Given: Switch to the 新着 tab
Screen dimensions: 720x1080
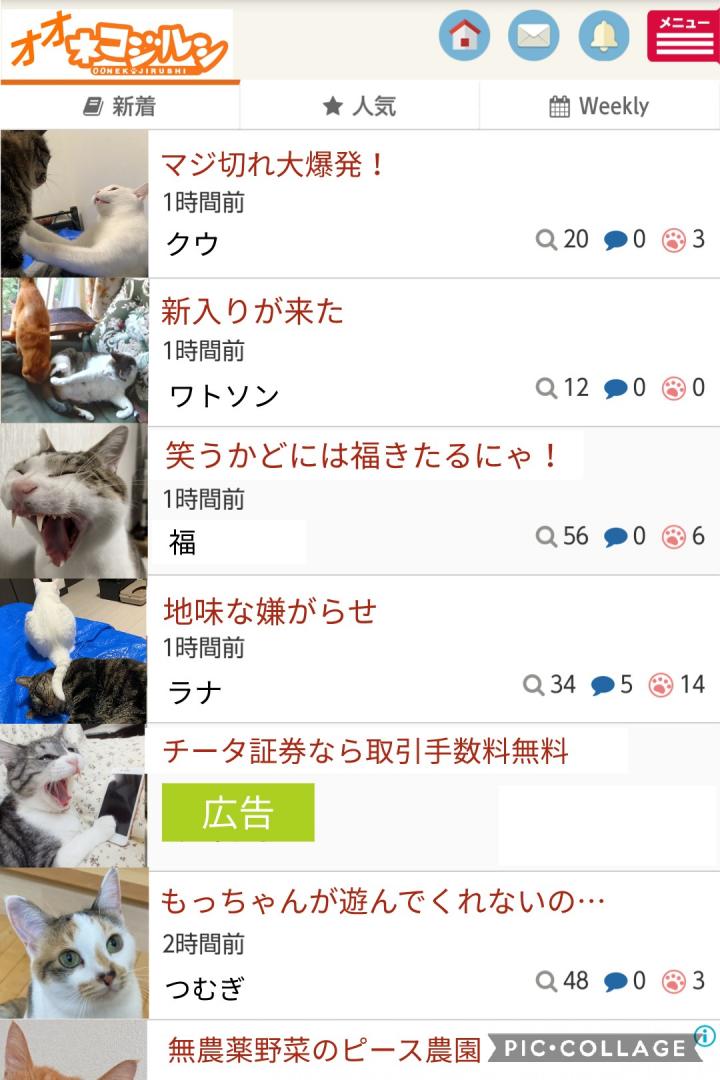Looking at the screenshot, I should tap(120, 106).
